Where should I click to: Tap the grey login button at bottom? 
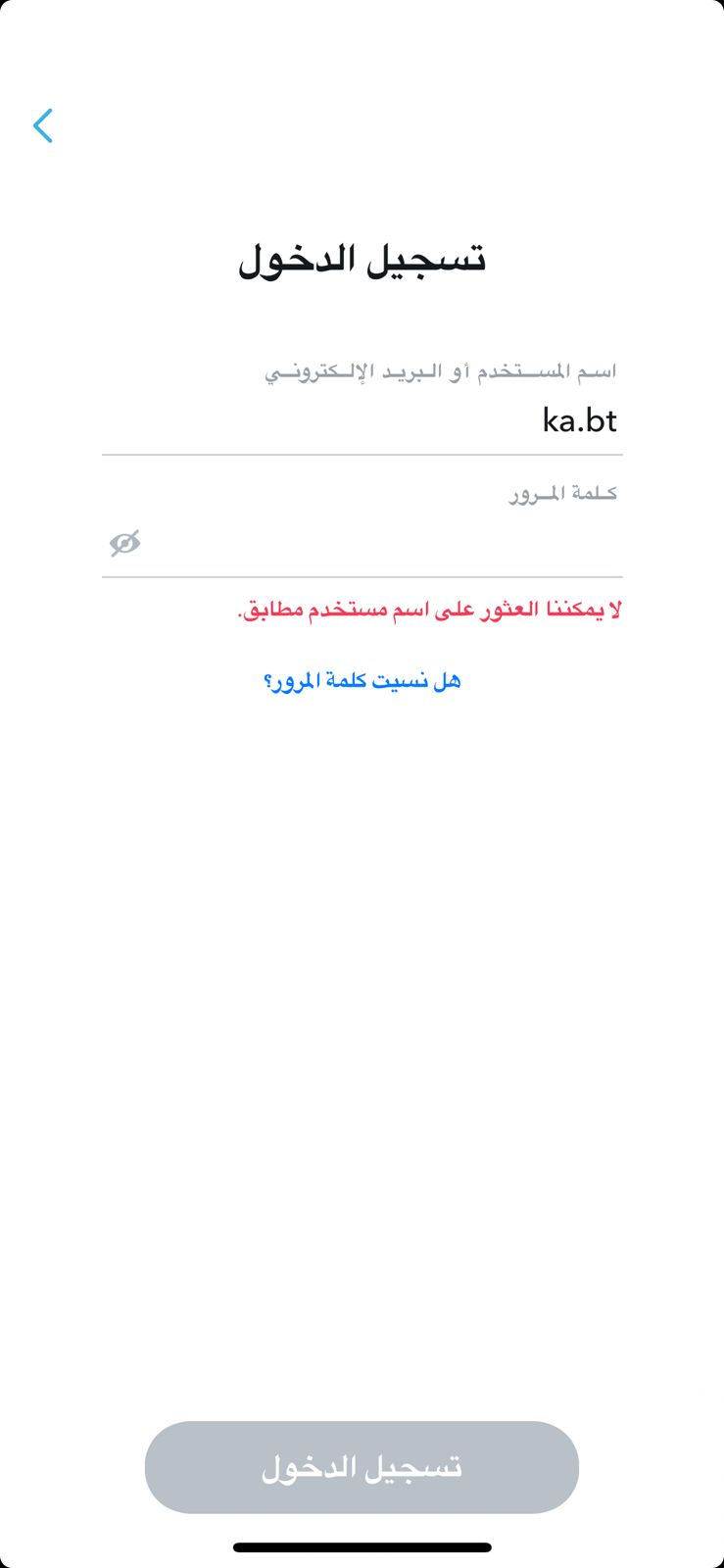[x=362, y=1467]
